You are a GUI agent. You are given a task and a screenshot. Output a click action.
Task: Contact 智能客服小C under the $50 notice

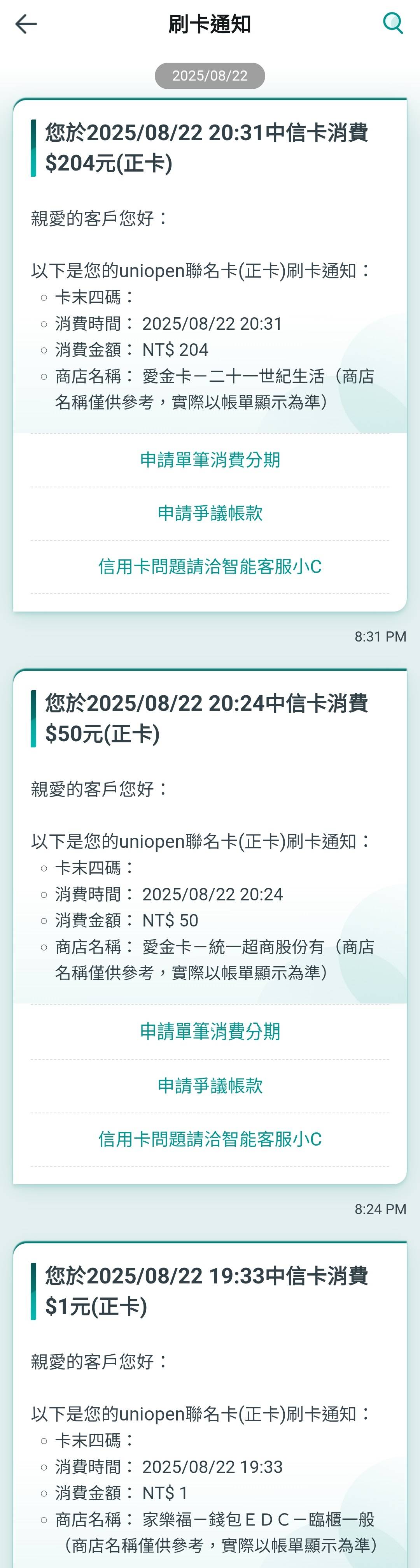210,1139
